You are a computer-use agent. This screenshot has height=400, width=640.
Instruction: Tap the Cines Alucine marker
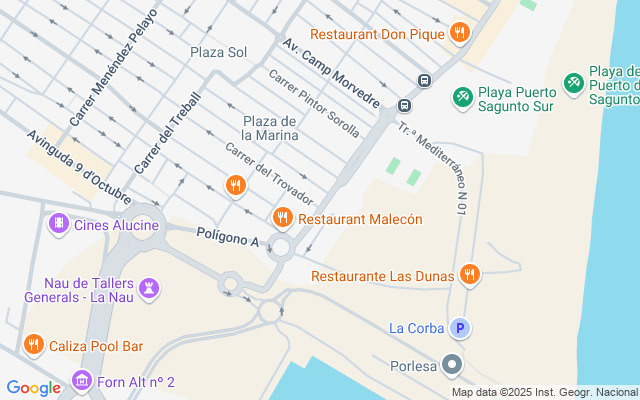pos(58,223)
